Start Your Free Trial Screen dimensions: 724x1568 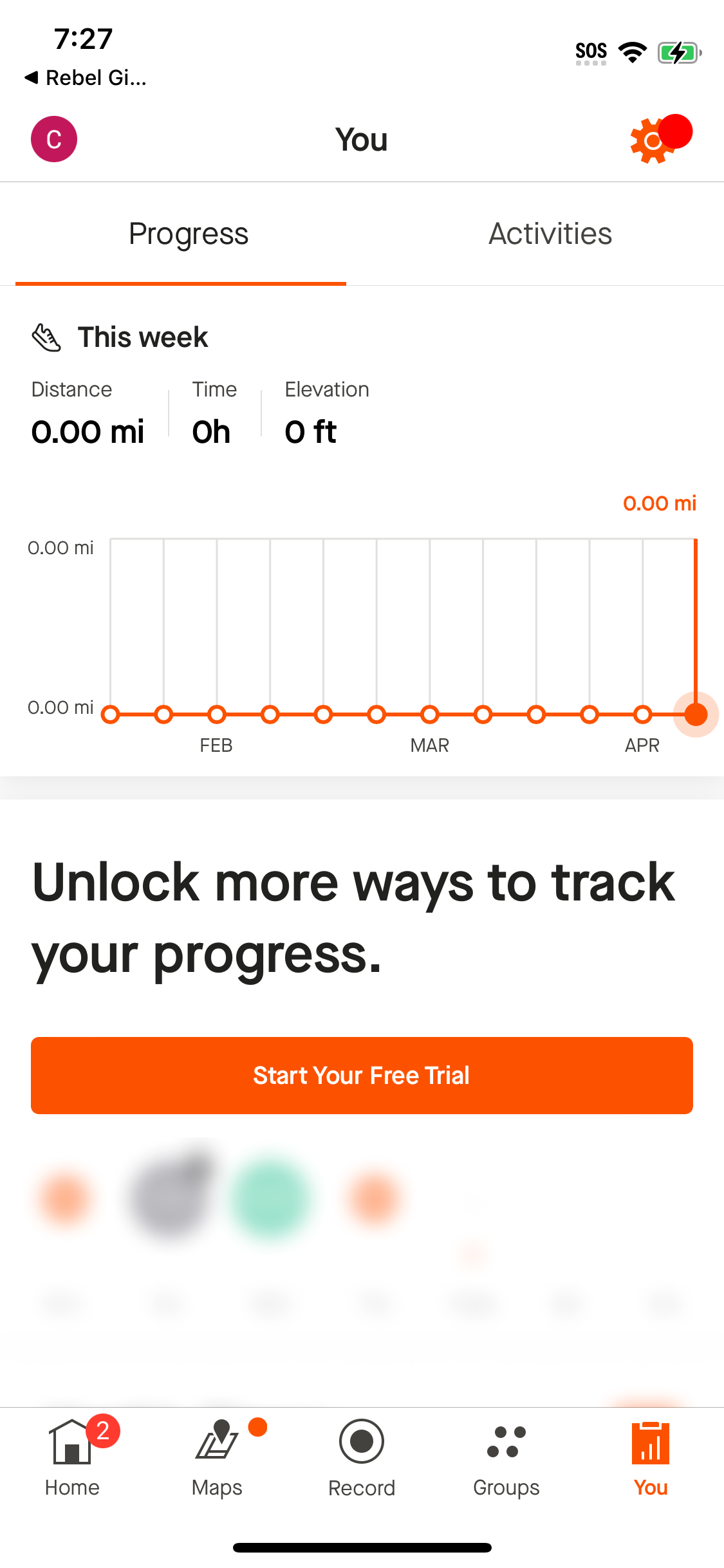click(362, 1075)
